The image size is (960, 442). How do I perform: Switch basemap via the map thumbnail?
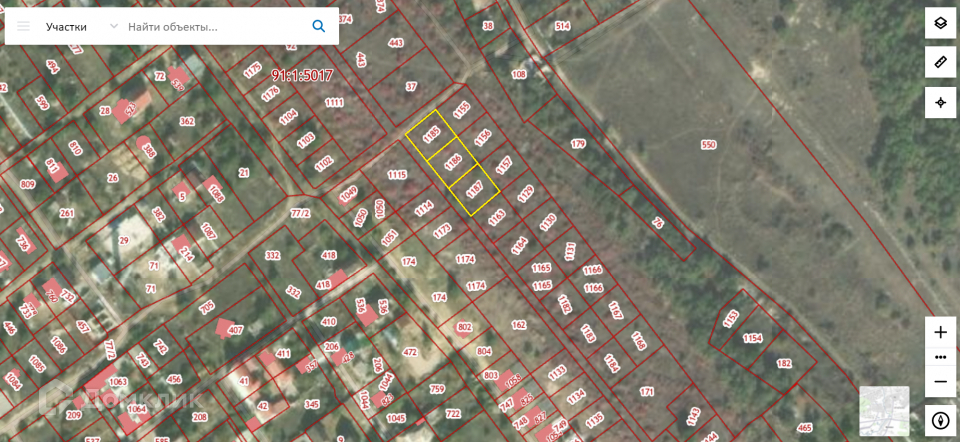point(884,411)
